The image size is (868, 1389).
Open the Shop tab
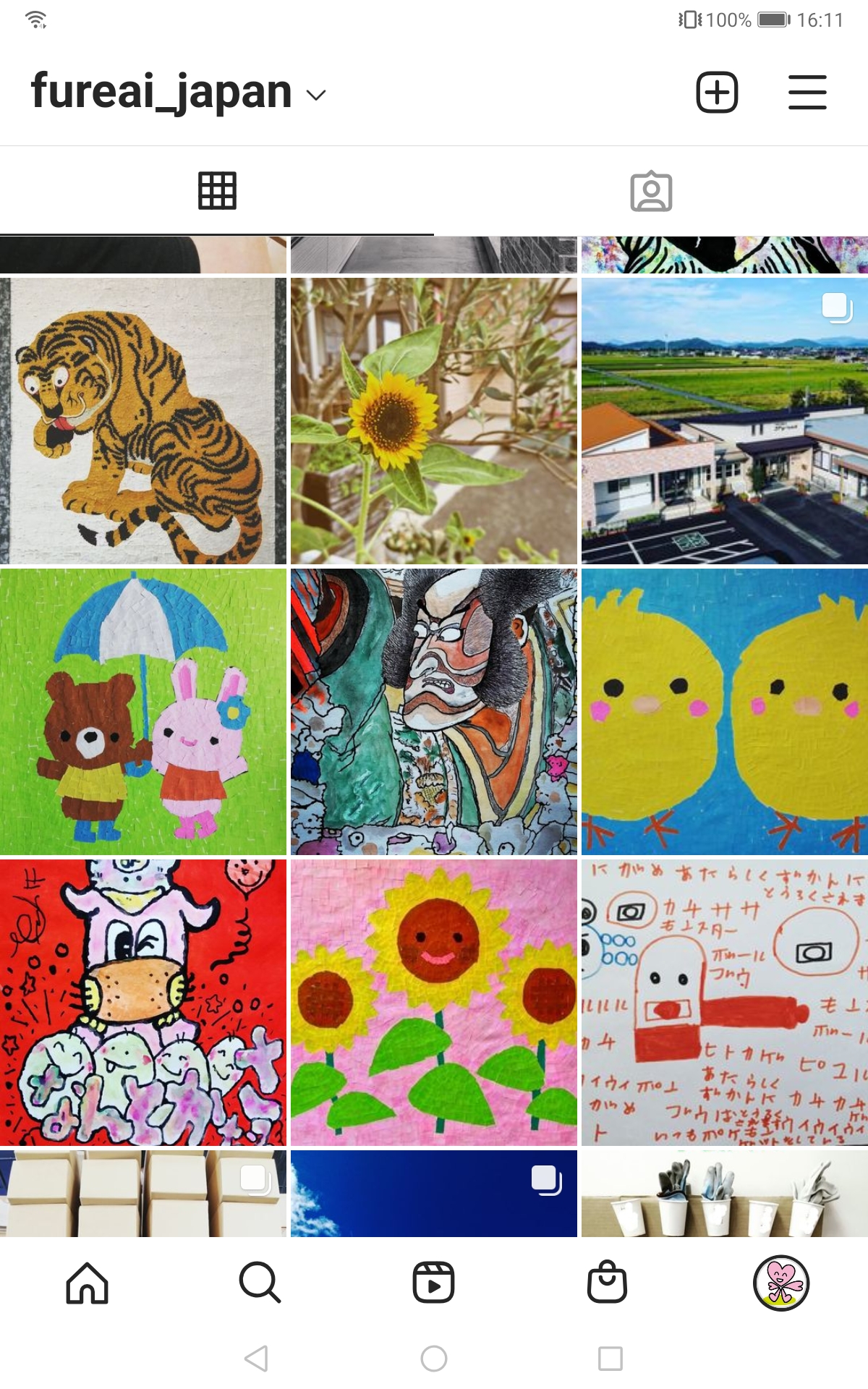(x=607, y=1283)
